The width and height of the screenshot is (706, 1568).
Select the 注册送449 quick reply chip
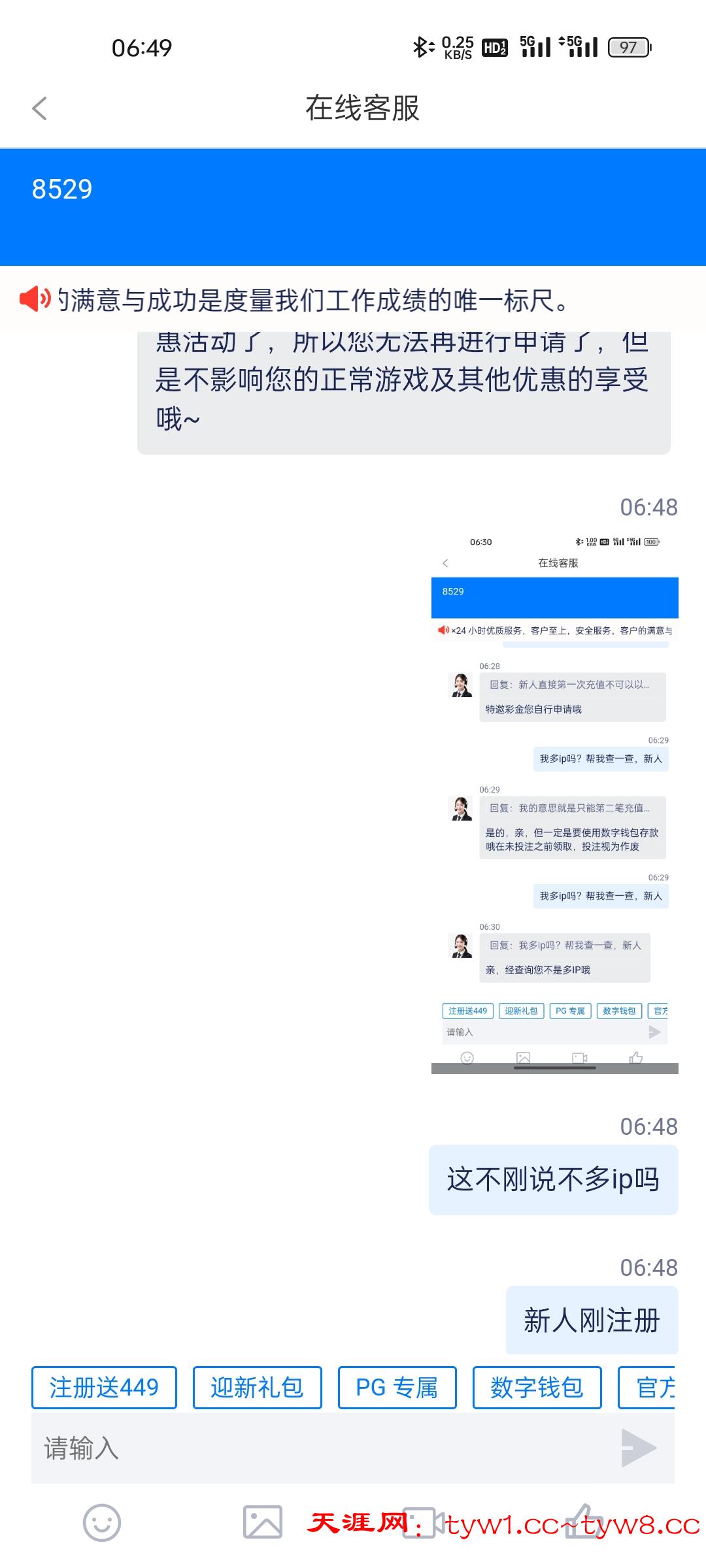[x=104, y=1387]
